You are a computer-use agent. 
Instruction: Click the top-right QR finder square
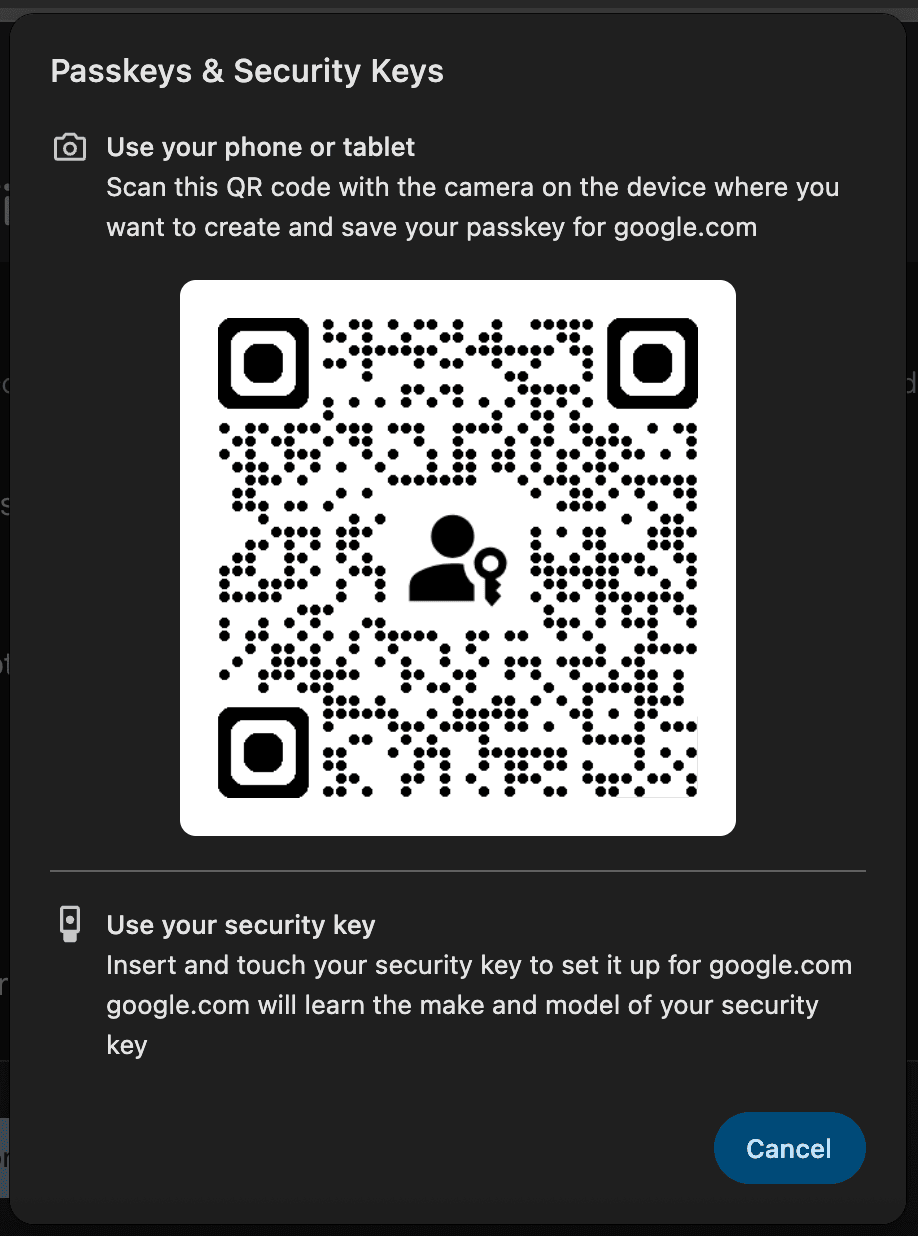click(652, 364)
